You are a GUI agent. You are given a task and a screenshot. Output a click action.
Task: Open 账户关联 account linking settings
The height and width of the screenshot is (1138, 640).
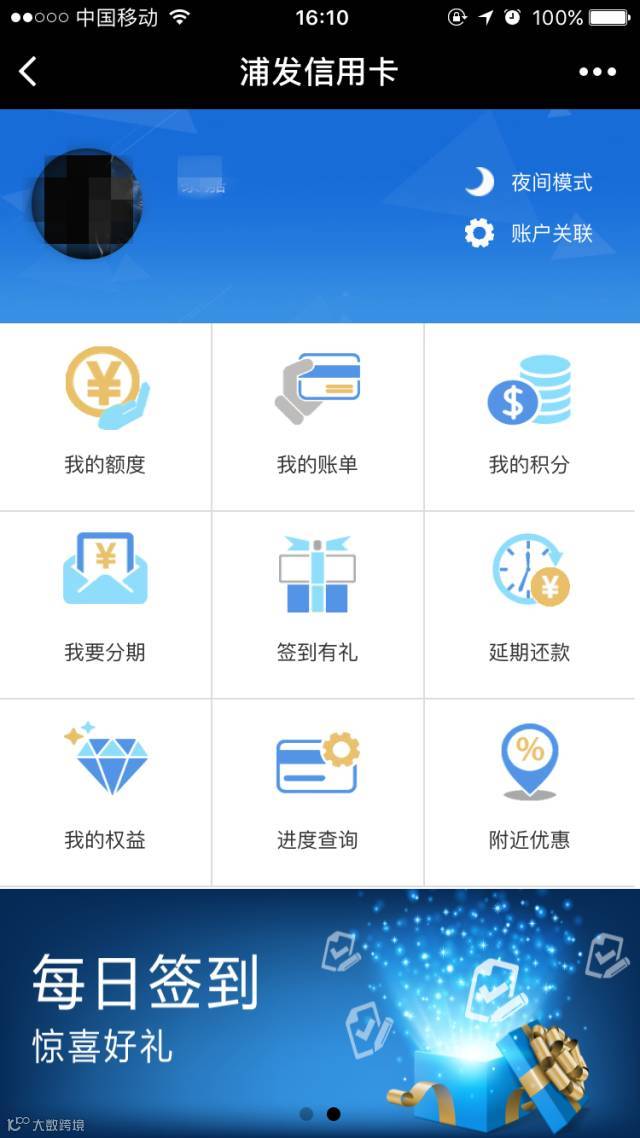coord(529,234)
